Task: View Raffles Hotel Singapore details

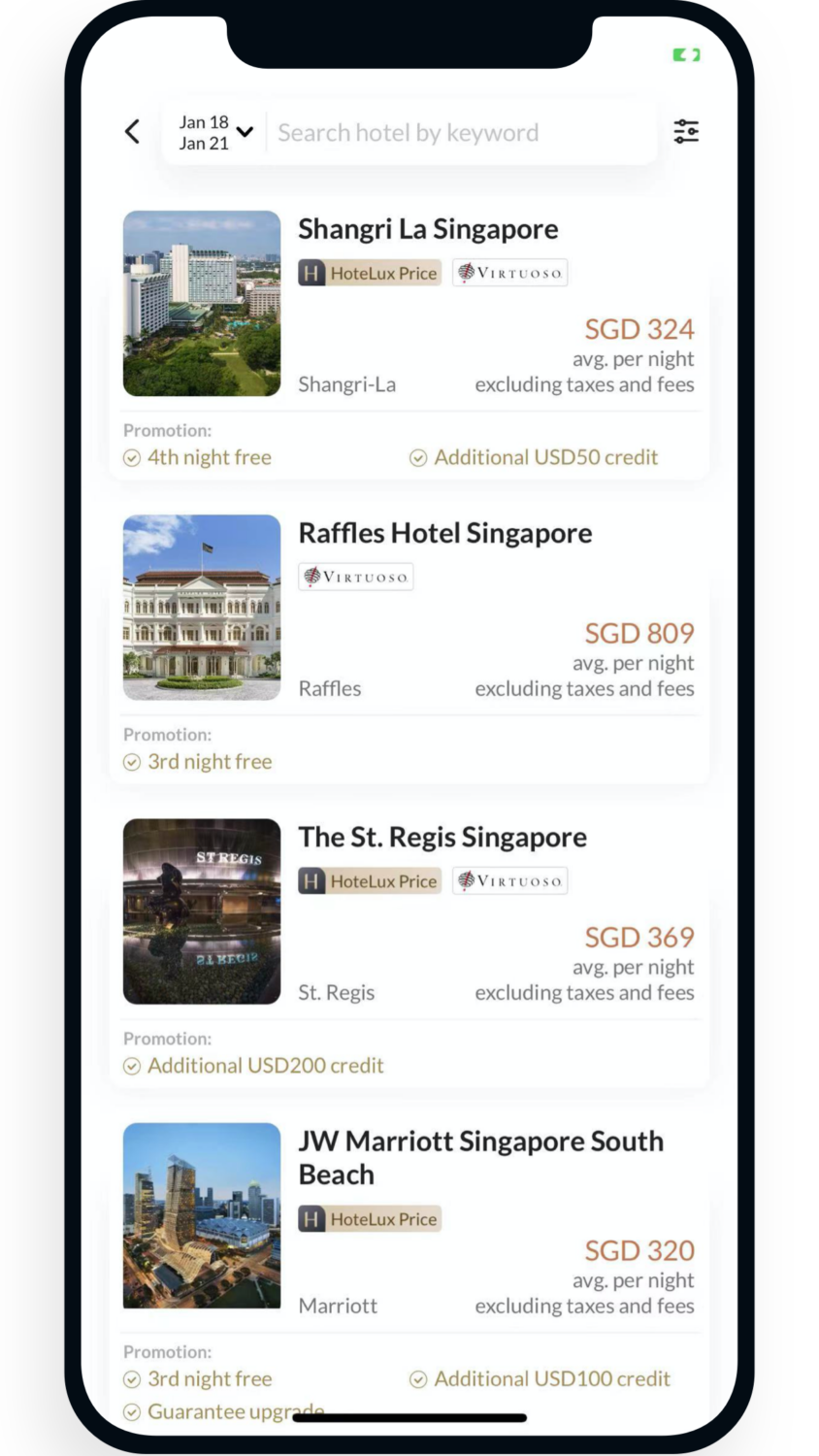Action: (x=444, y=534)
